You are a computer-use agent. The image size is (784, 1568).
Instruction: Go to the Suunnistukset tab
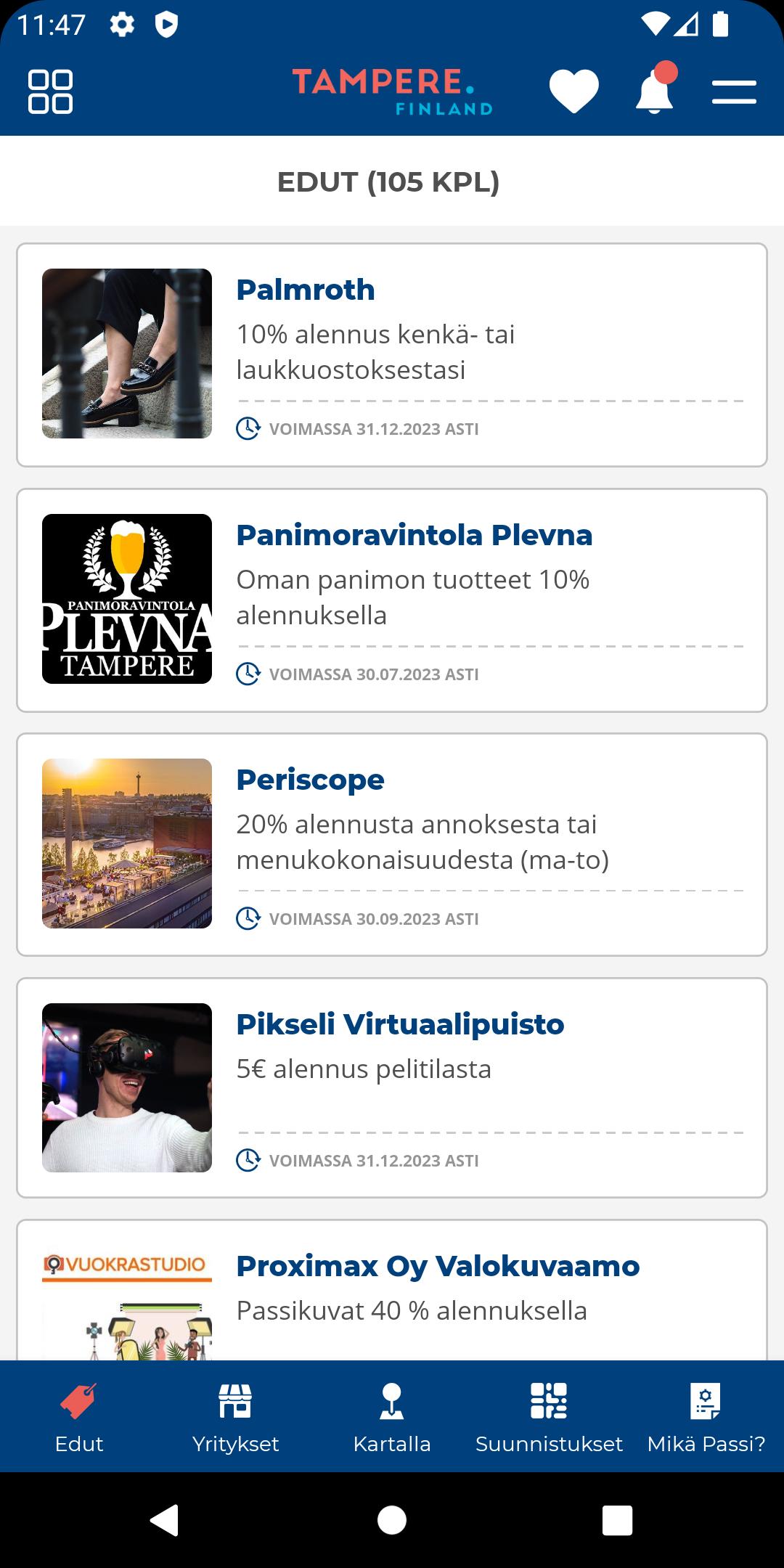tap(549, 1418)
